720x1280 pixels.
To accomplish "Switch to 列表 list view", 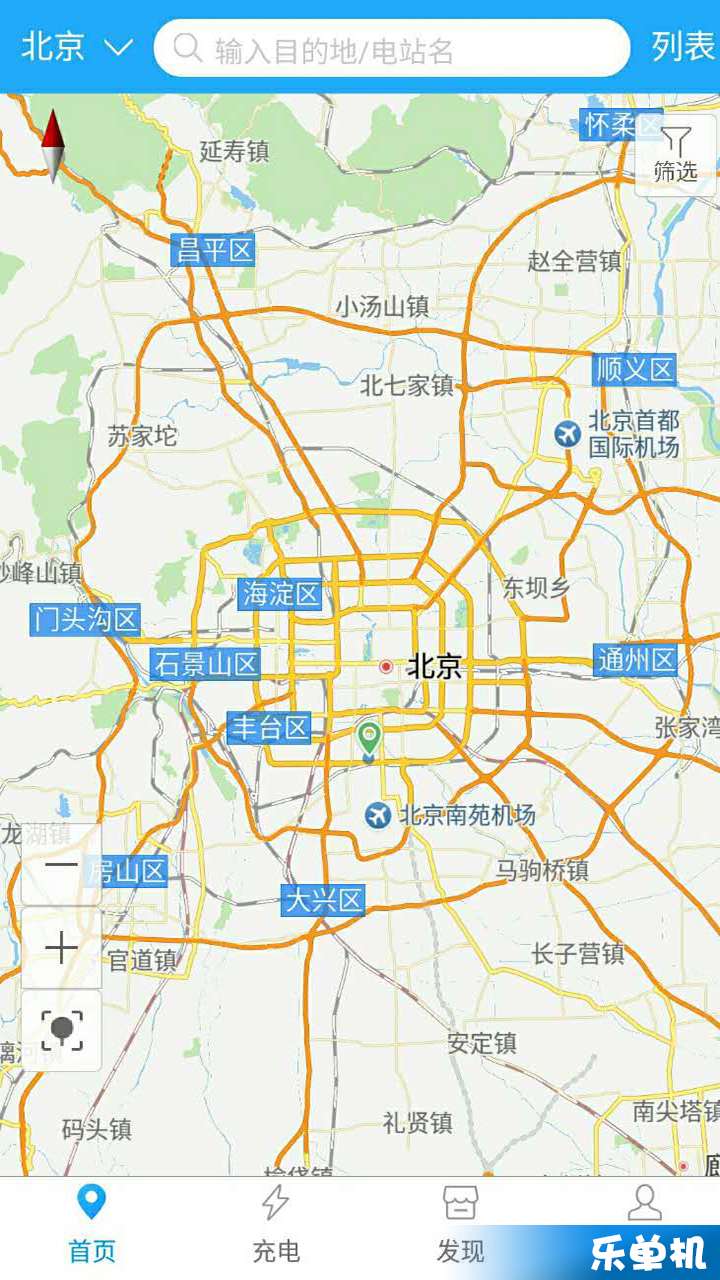I will click(x=682, y=47).
